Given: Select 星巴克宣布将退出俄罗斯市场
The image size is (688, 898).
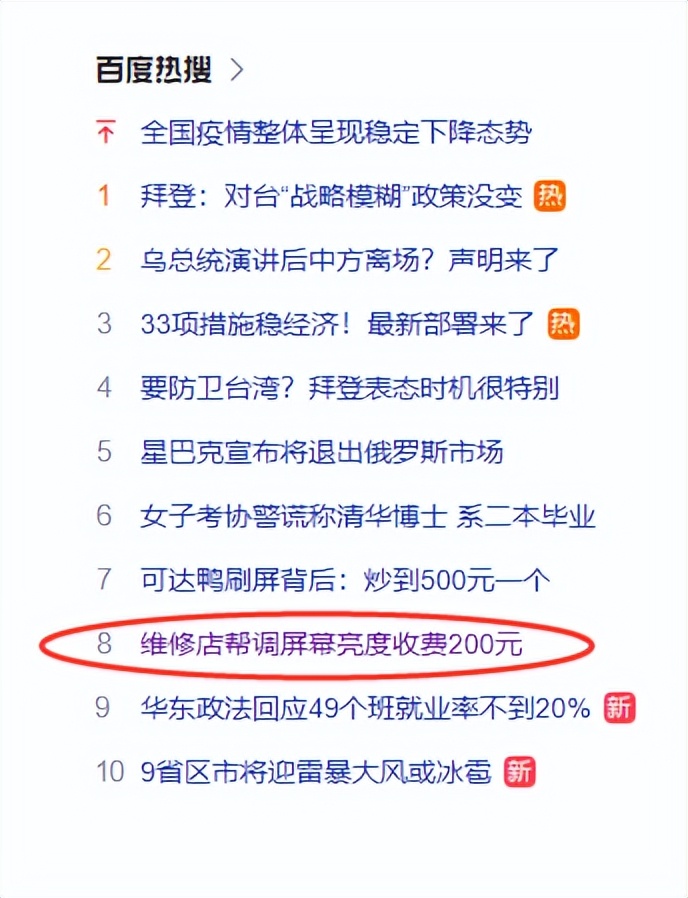Looking at the screenshot, I should pyautogui.click(x=322, y=452).
